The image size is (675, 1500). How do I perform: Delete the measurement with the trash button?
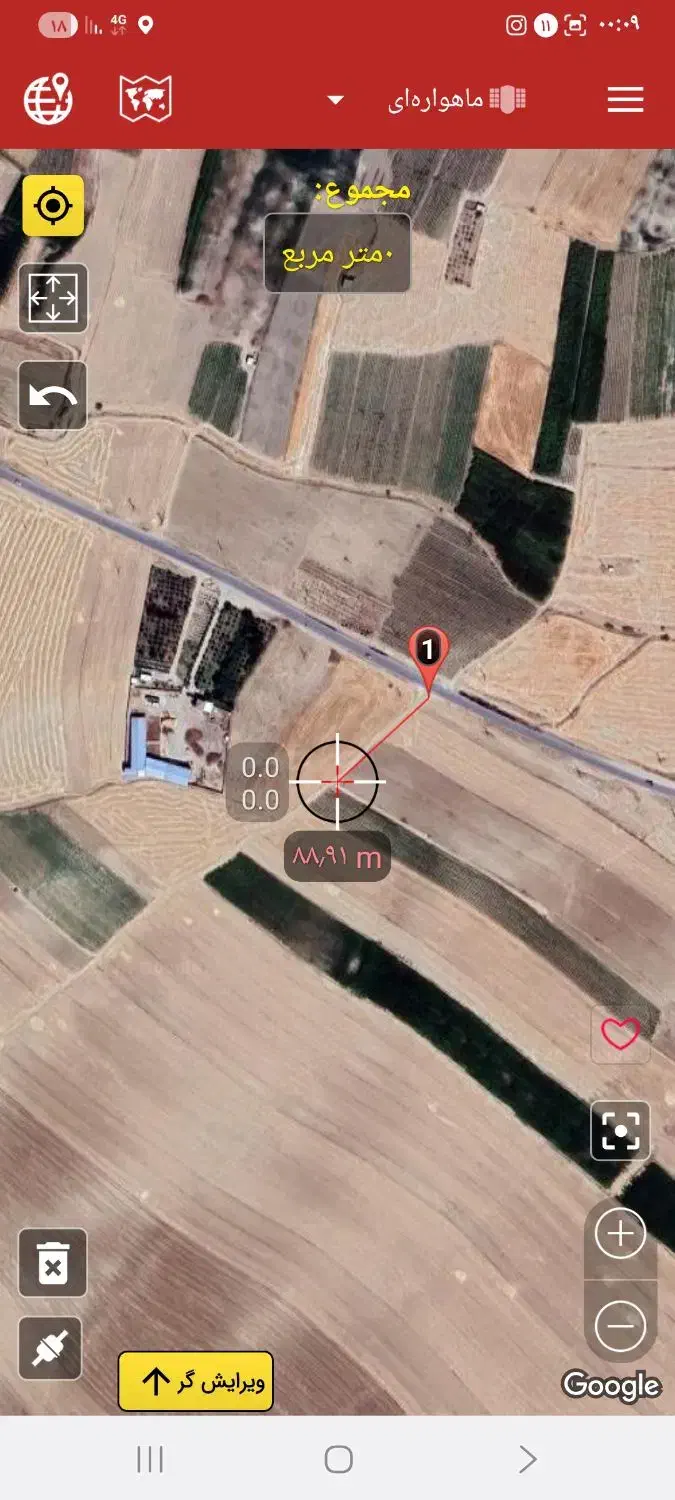pos(53,1263)
